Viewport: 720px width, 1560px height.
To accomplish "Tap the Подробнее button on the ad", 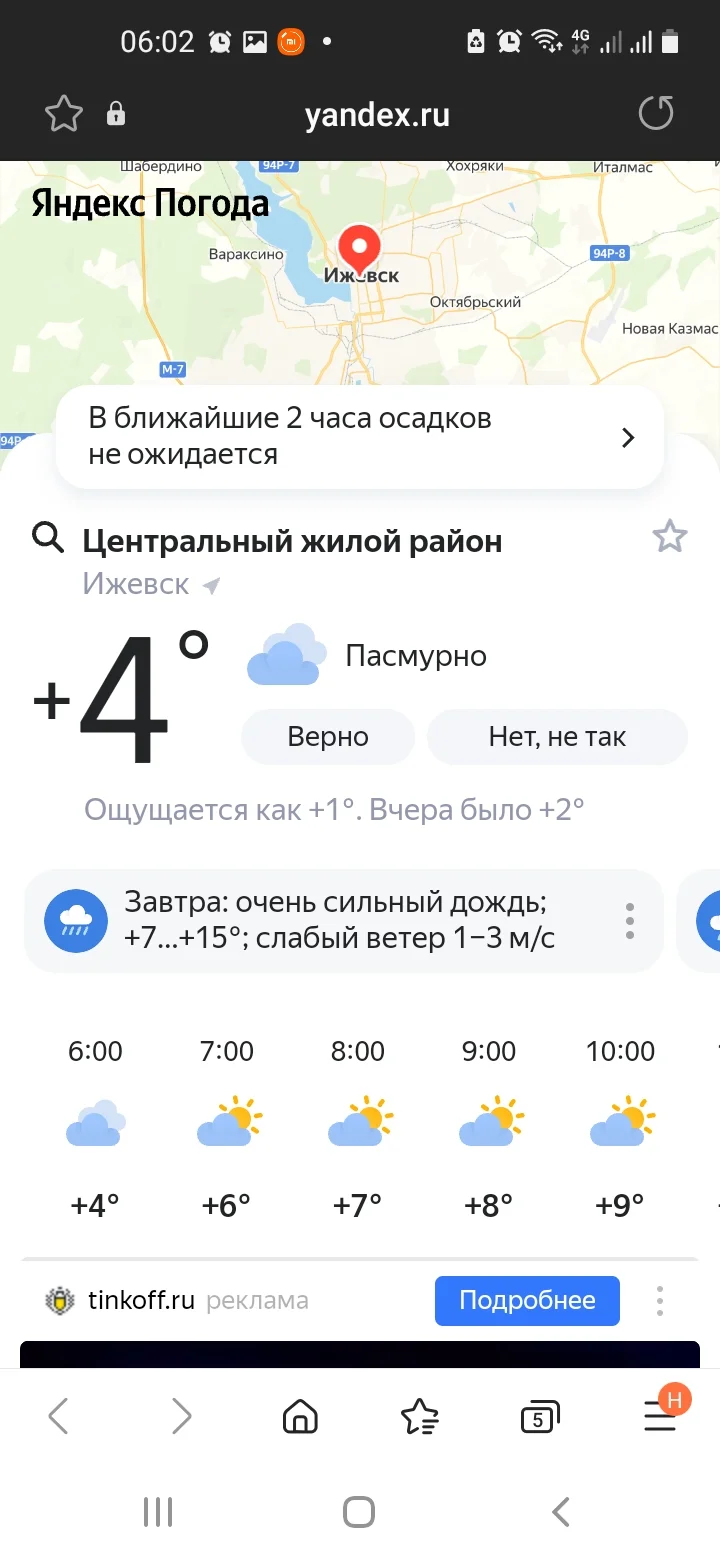I will (527, 1300).
